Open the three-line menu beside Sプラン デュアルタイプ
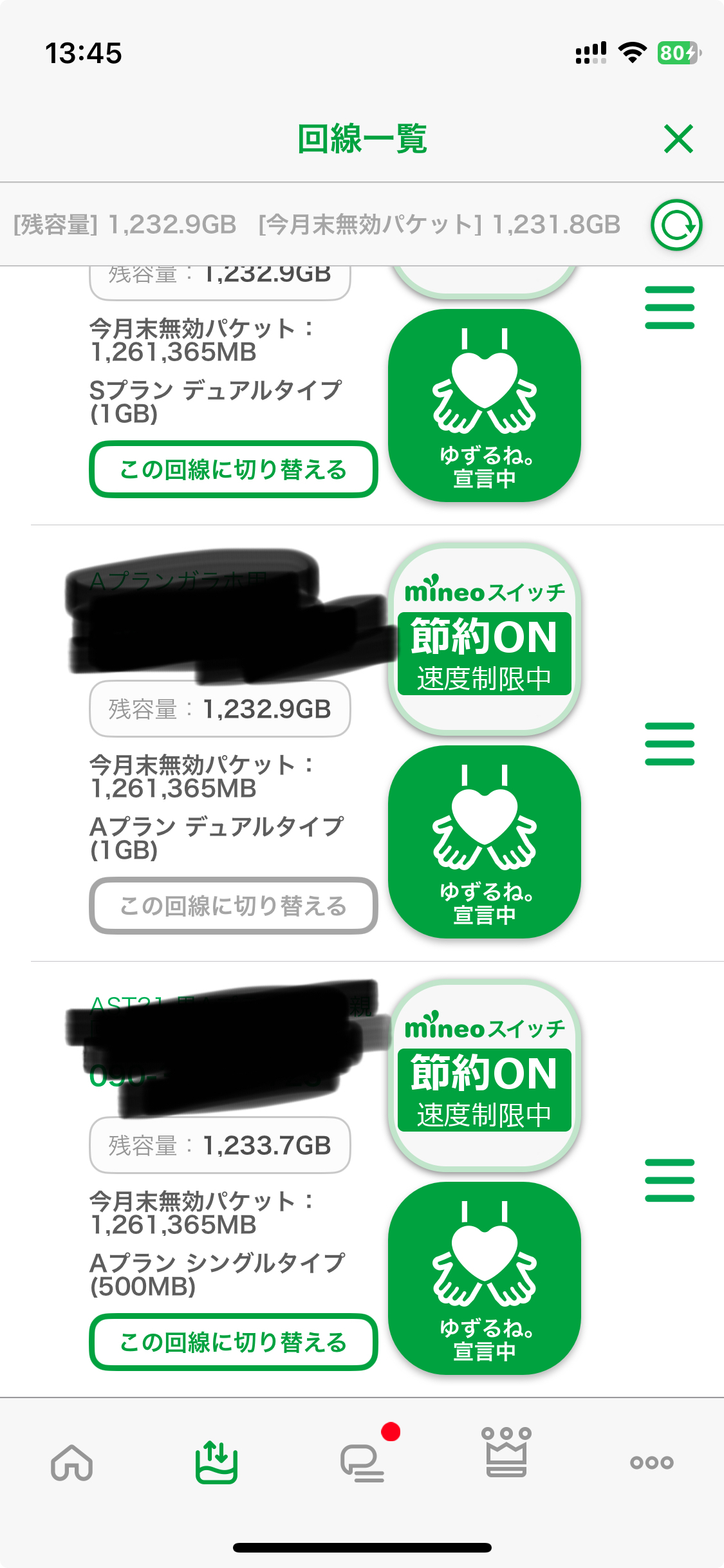Image resolution: width=724 pixels, height=1568 pixels. [669, 308]
